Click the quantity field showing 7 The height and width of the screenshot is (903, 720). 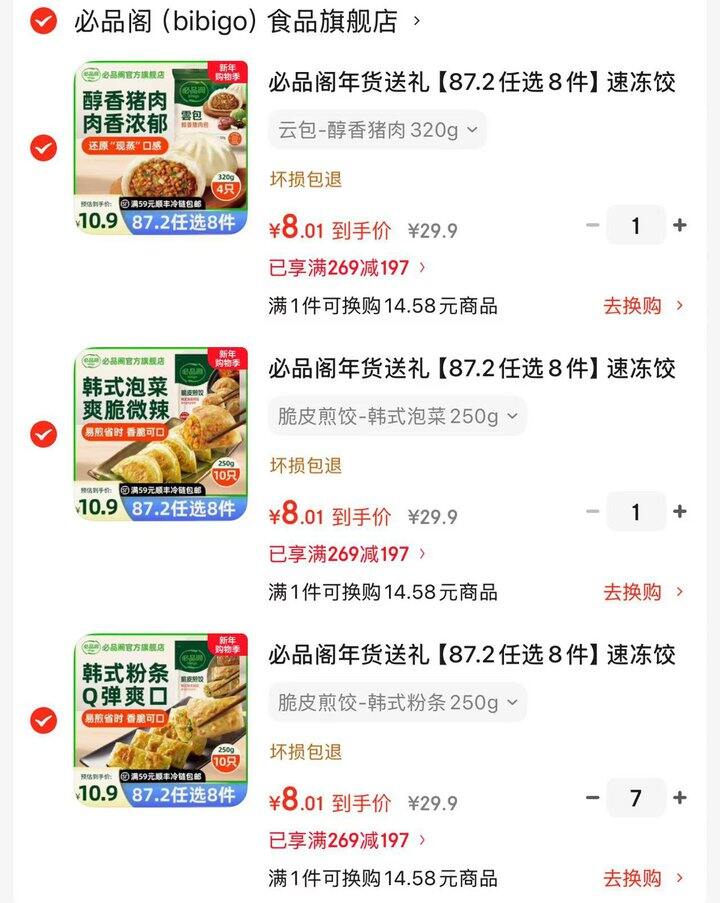pyautogui.click(x=635, y=798)
